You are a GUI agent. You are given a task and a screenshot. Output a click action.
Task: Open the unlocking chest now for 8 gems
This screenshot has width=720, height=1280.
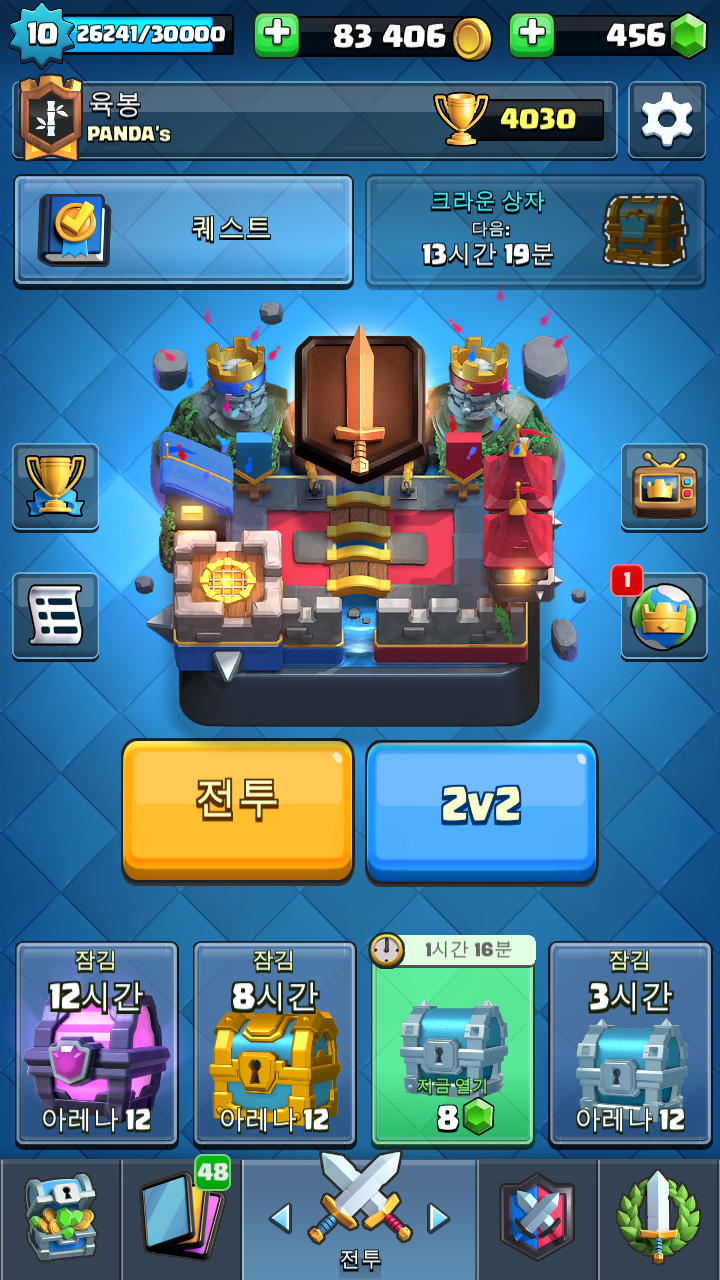coord(453,1043)
